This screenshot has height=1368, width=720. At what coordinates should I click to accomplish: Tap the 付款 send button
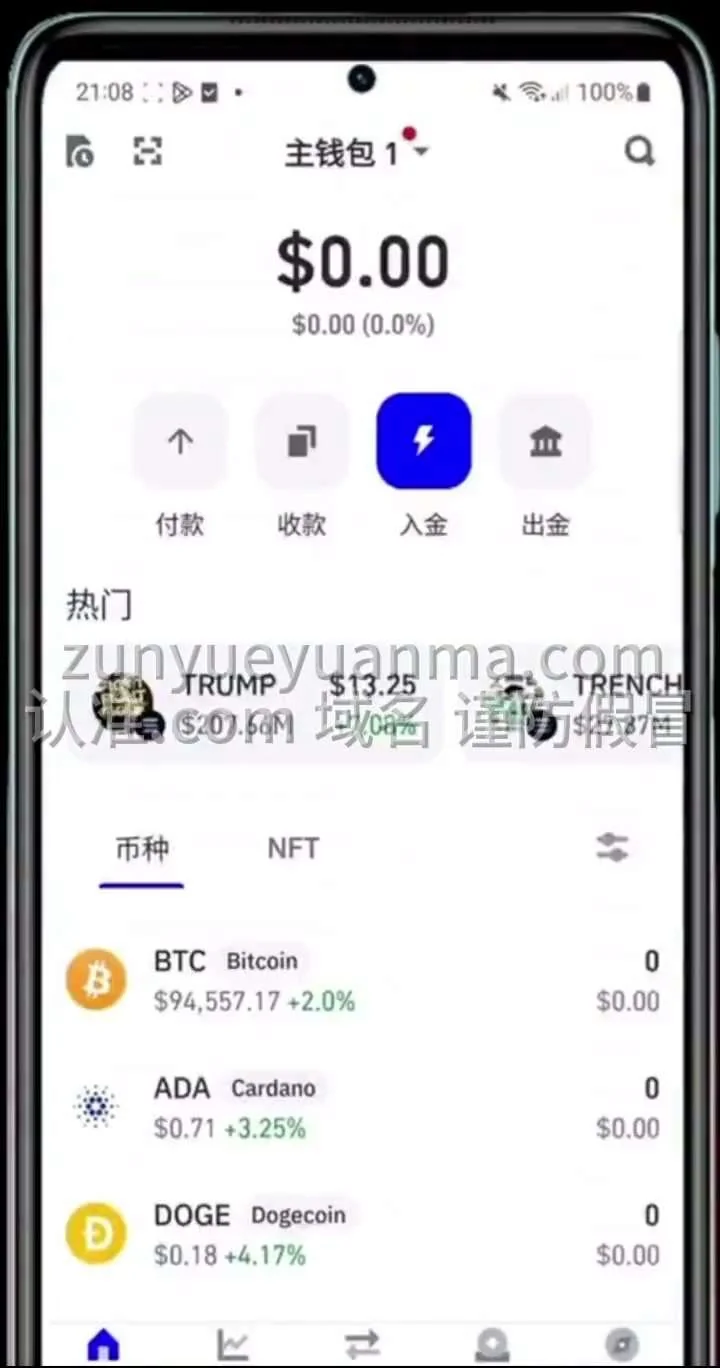point(180,441)
